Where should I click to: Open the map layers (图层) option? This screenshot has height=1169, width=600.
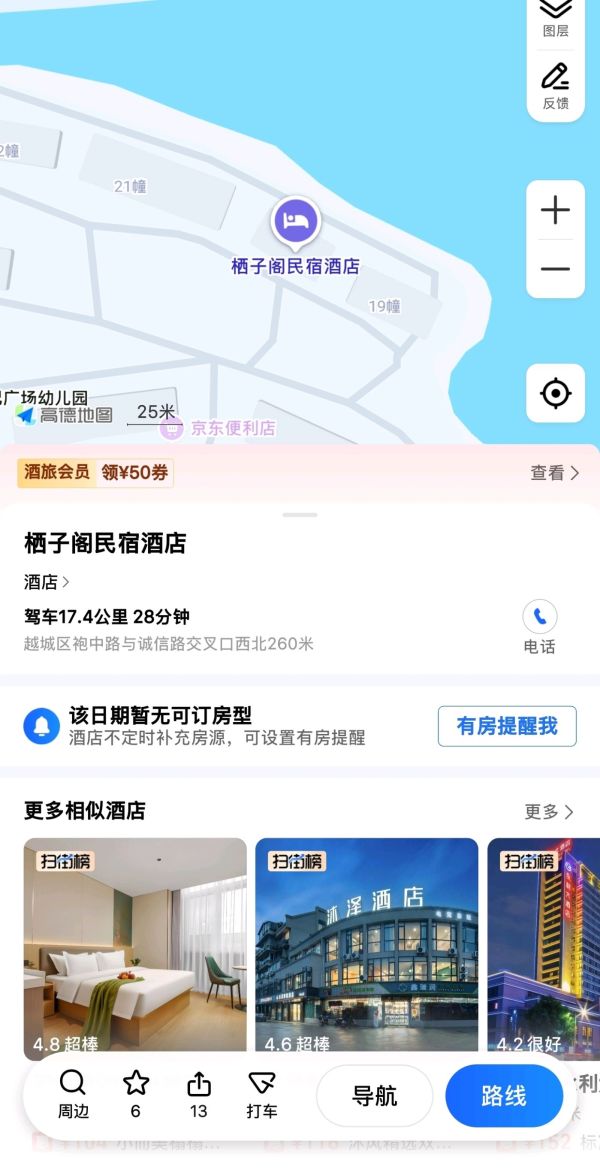click(x=555, y=16)
